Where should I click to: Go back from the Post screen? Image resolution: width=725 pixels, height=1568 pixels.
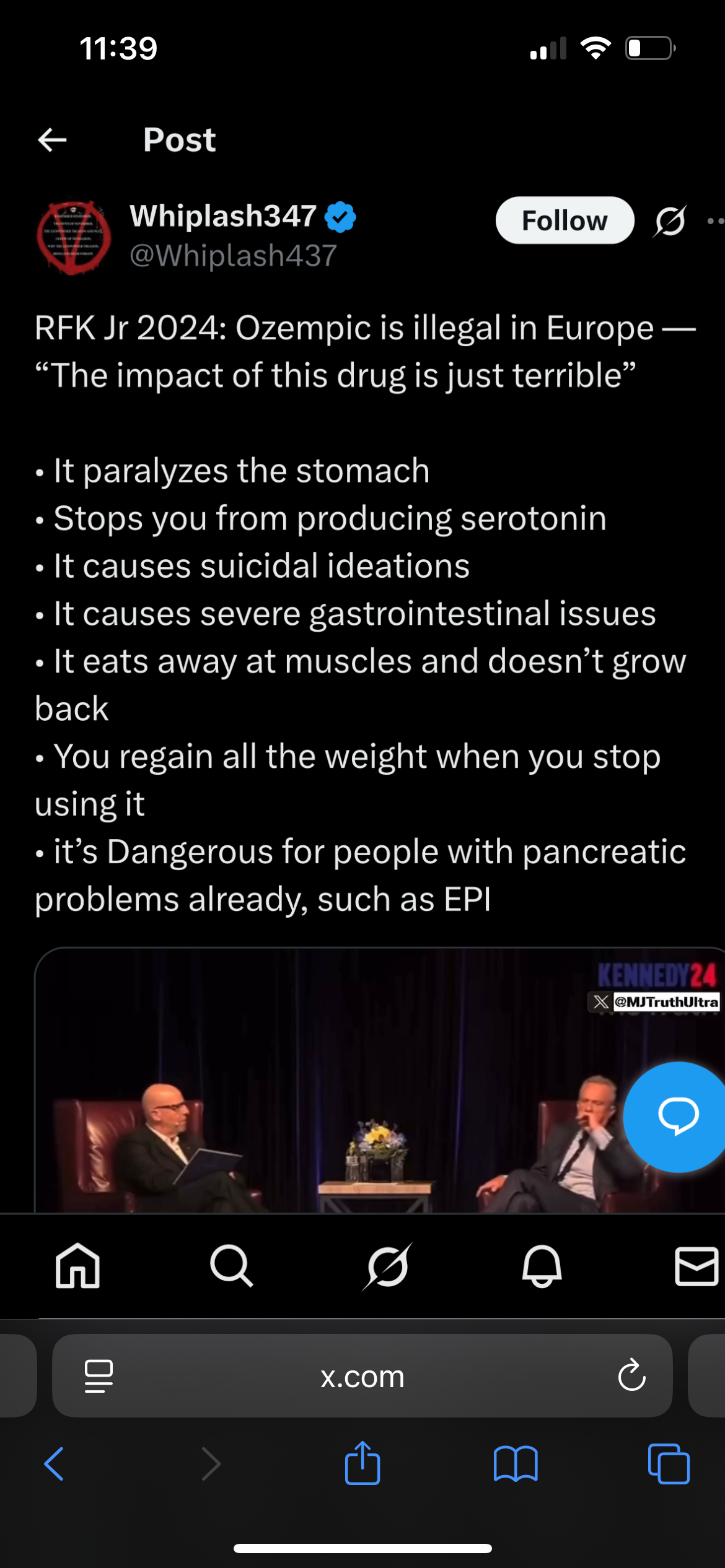click(x=53, y=140)
